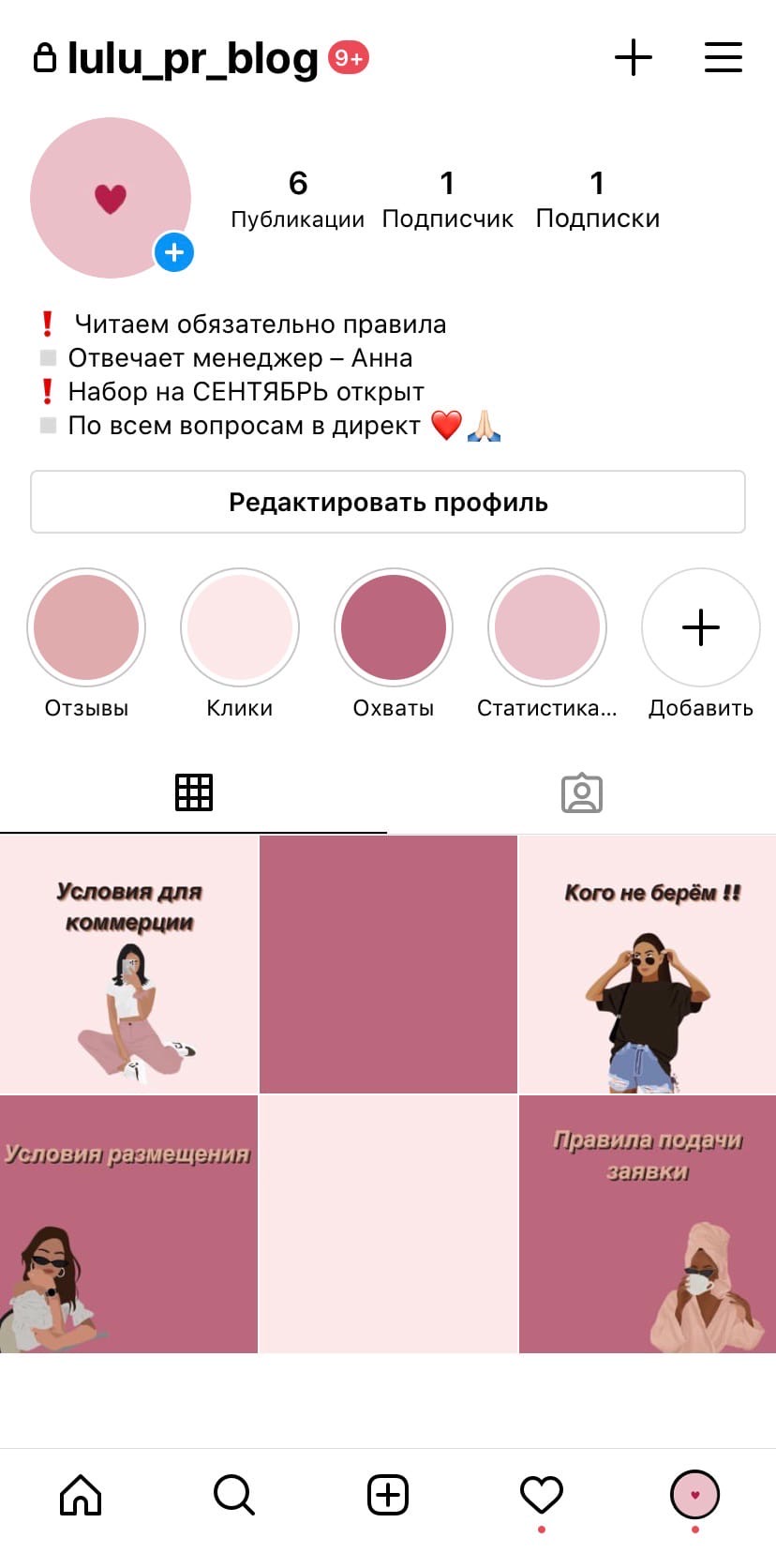Open the lulu_pr_blog account switcher
The image size is (776, 1568).
(192, 58)
